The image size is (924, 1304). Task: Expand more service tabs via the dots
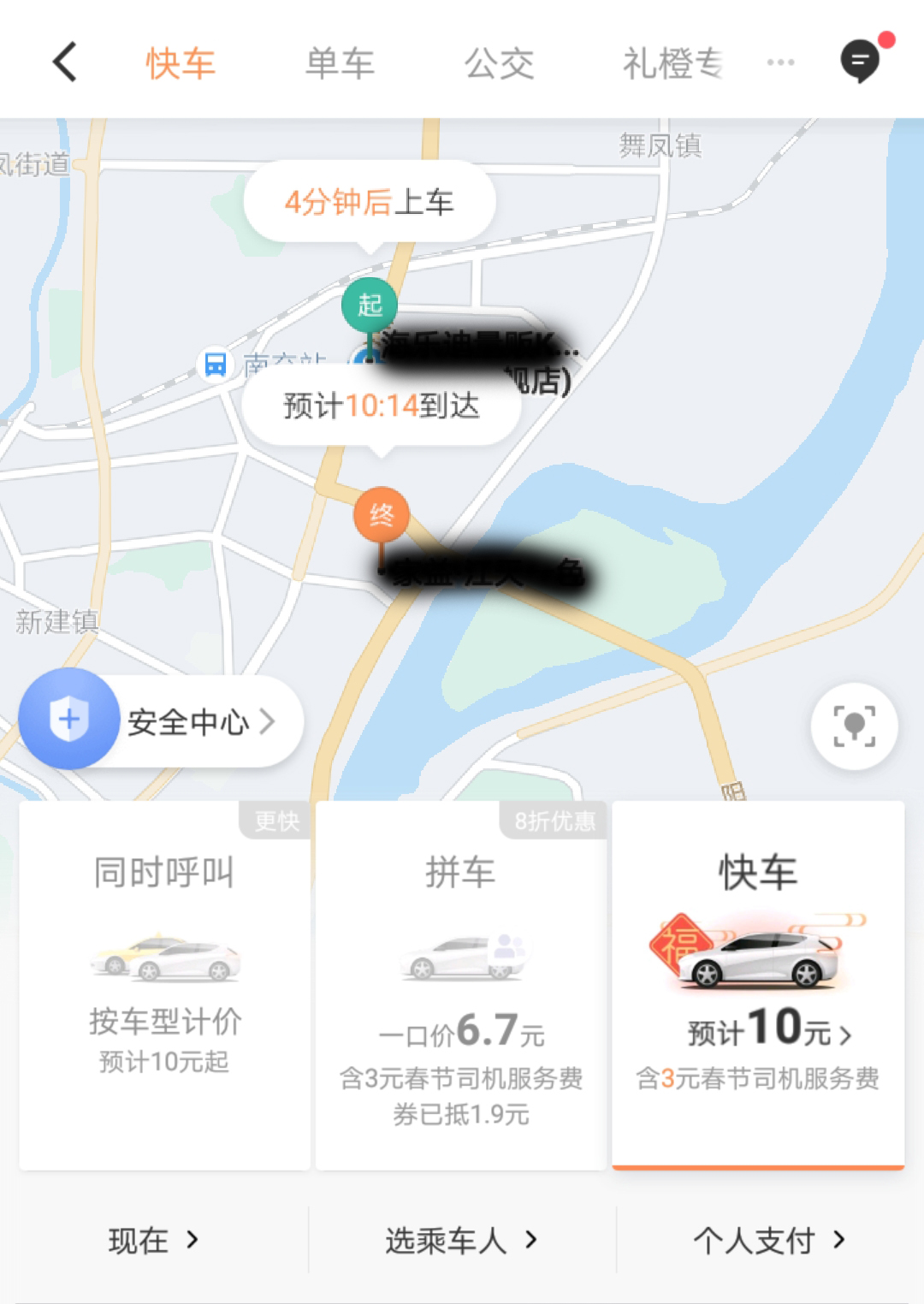pyautogui.click(x=780, y=62)
